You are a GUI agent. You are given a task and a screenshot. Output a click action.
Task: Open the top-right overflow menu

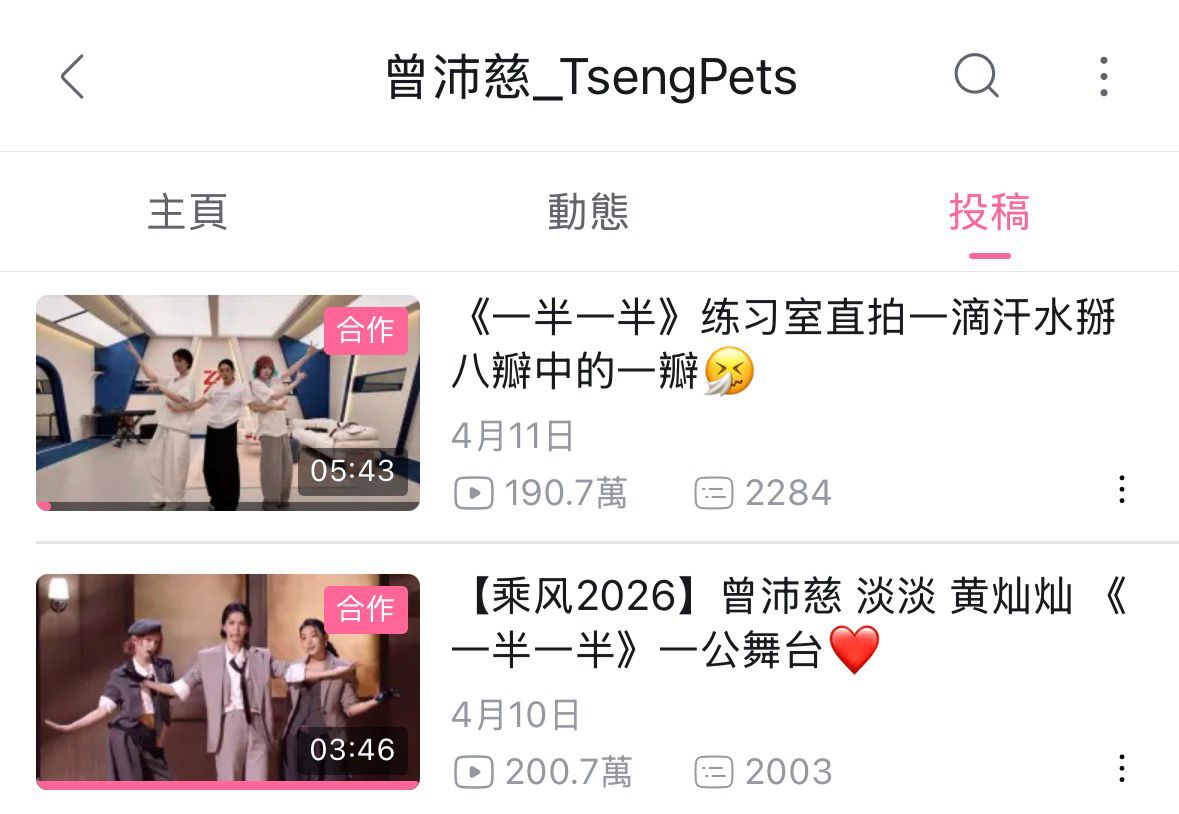coord(1103,77)
